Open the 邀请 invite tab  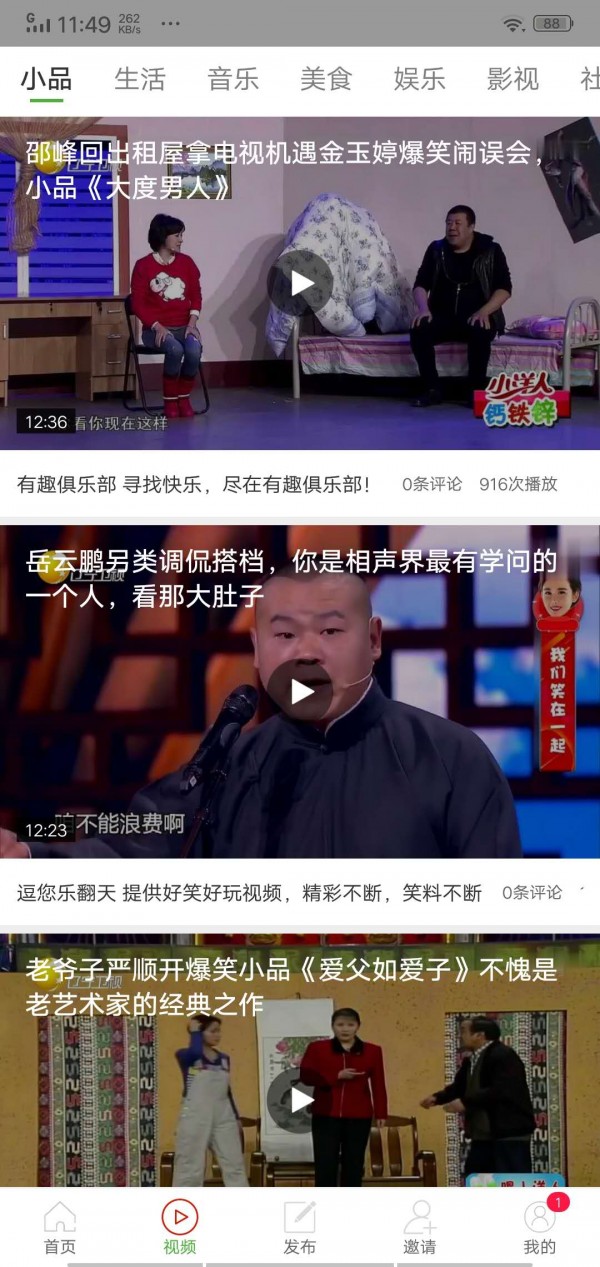click(x=420, y=1227)
